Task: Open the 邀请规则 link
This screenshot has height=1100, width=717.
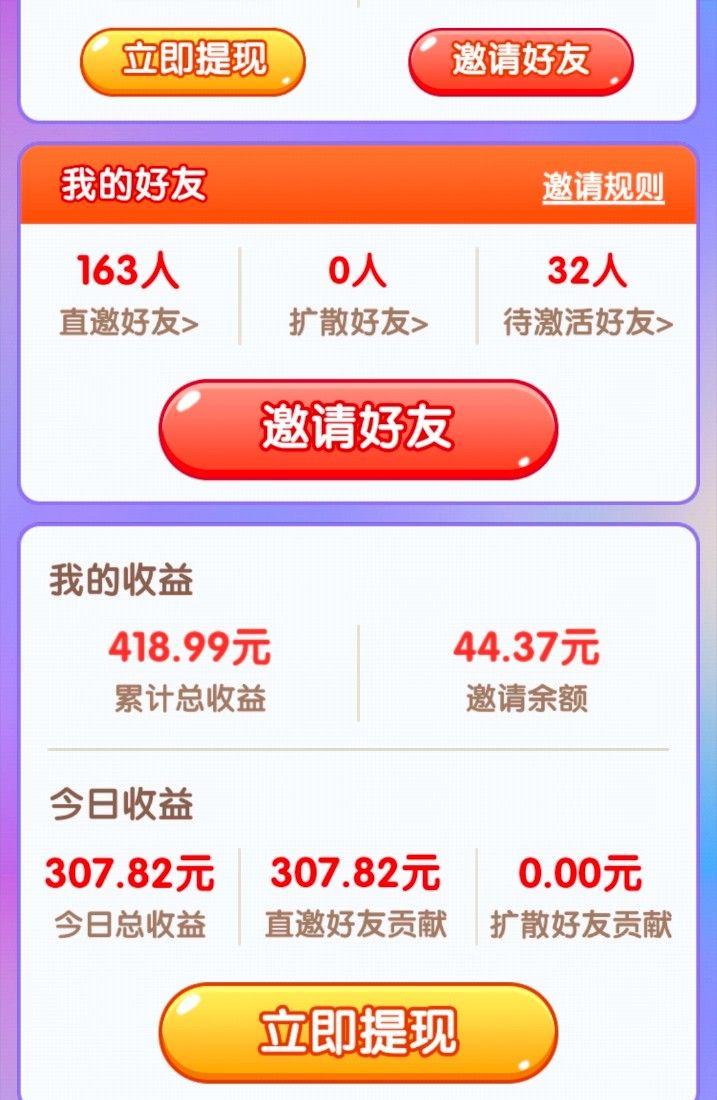Action: (603, 187)
